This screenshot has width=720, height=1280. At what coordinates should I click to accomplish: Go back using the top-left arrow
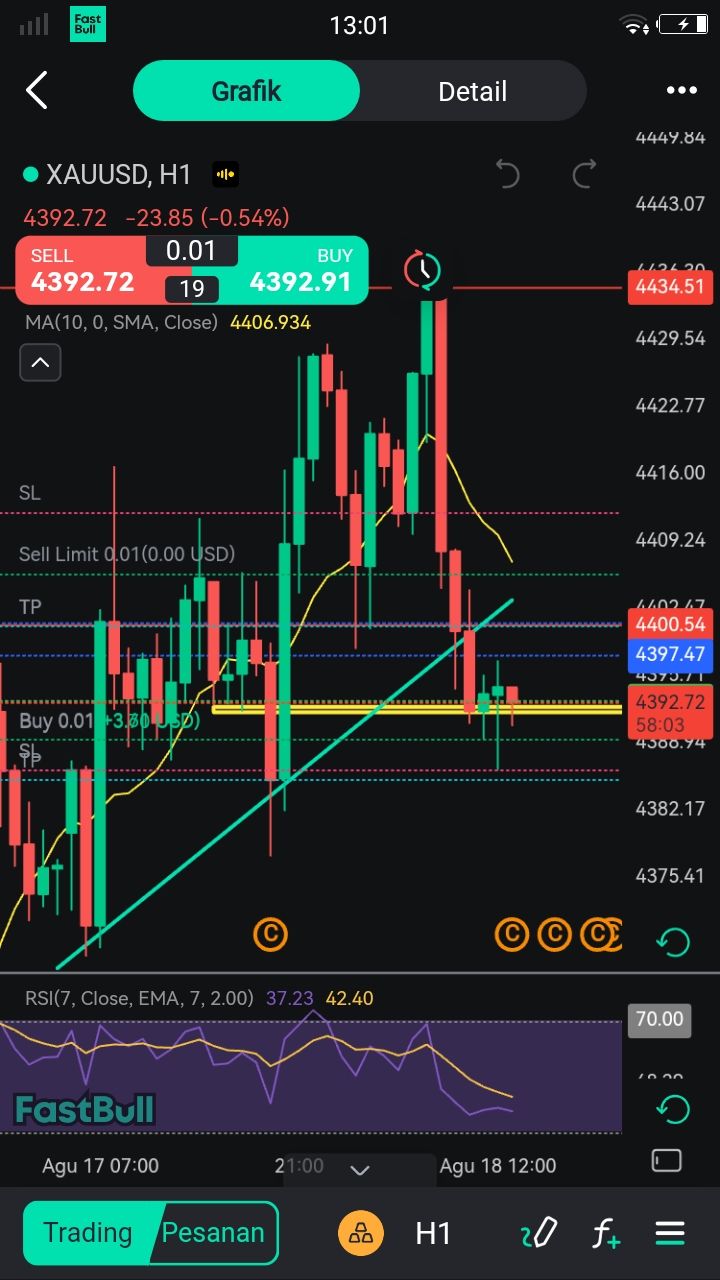coord(37,91)
